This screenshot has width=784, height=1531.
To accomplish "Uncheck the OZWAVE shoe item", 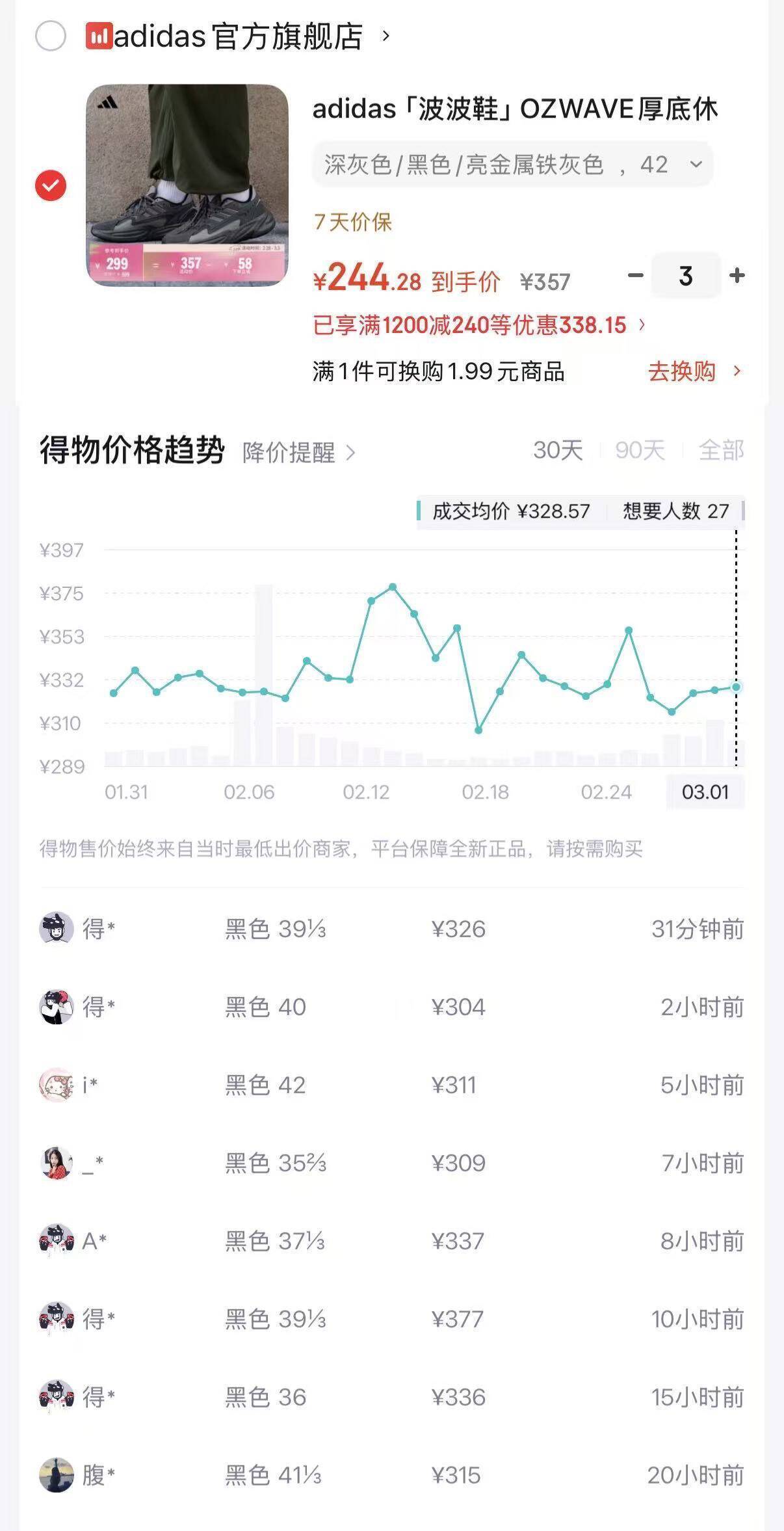I will pos(51,185).
